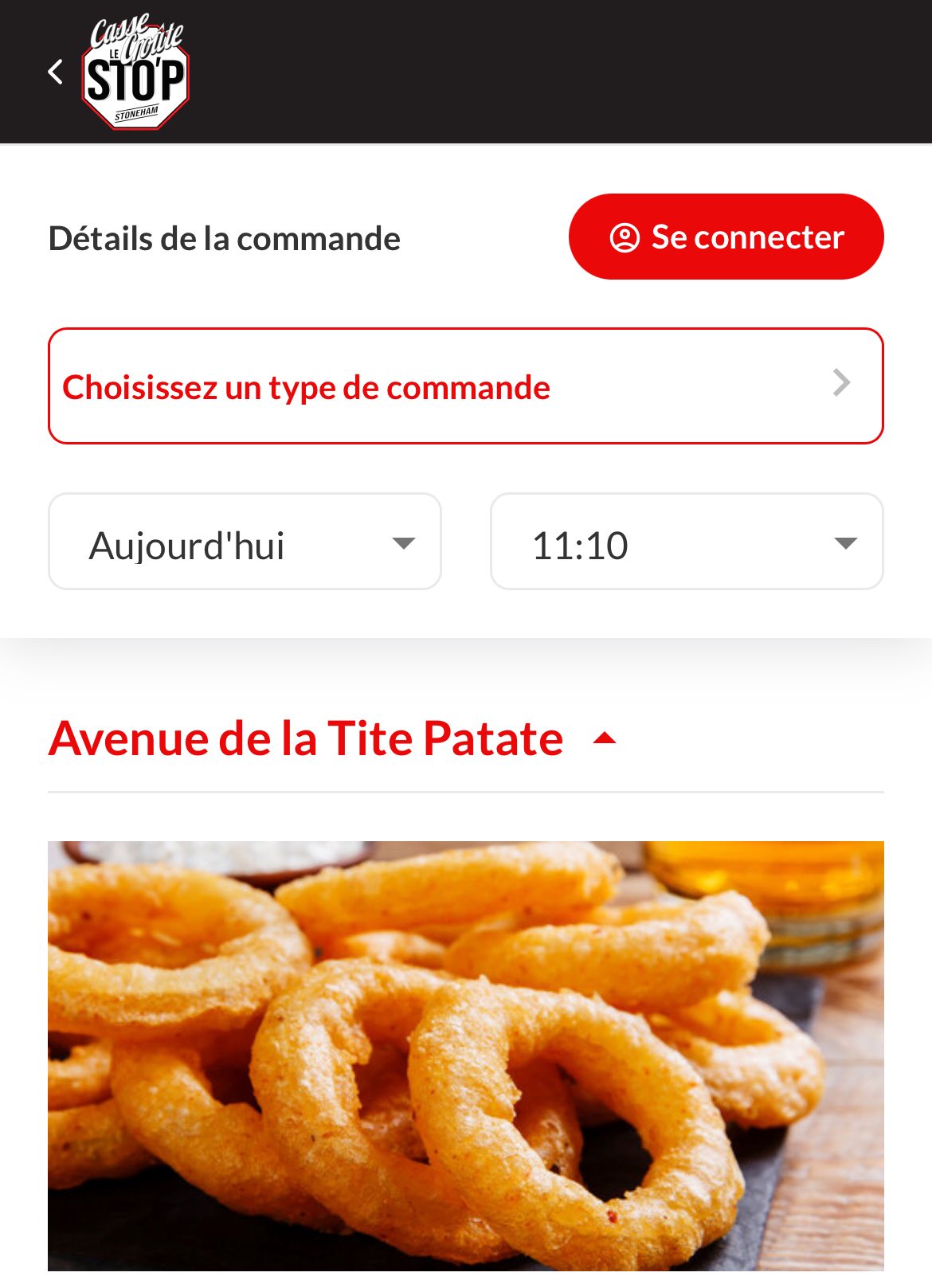Screen dimensions: 932x1288
Task: Go back using the header arrow
Action: point(56,72)
